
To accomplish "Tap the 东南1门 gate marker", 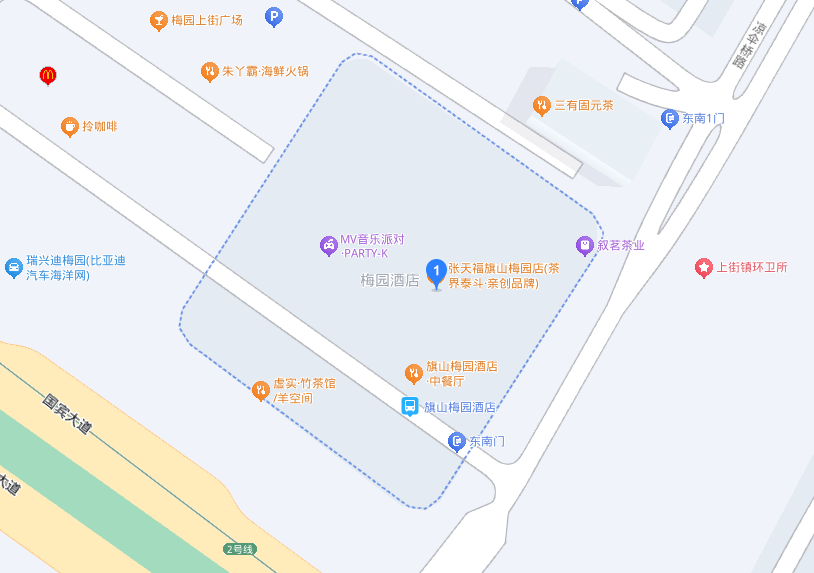I will (x=669, y=119).
